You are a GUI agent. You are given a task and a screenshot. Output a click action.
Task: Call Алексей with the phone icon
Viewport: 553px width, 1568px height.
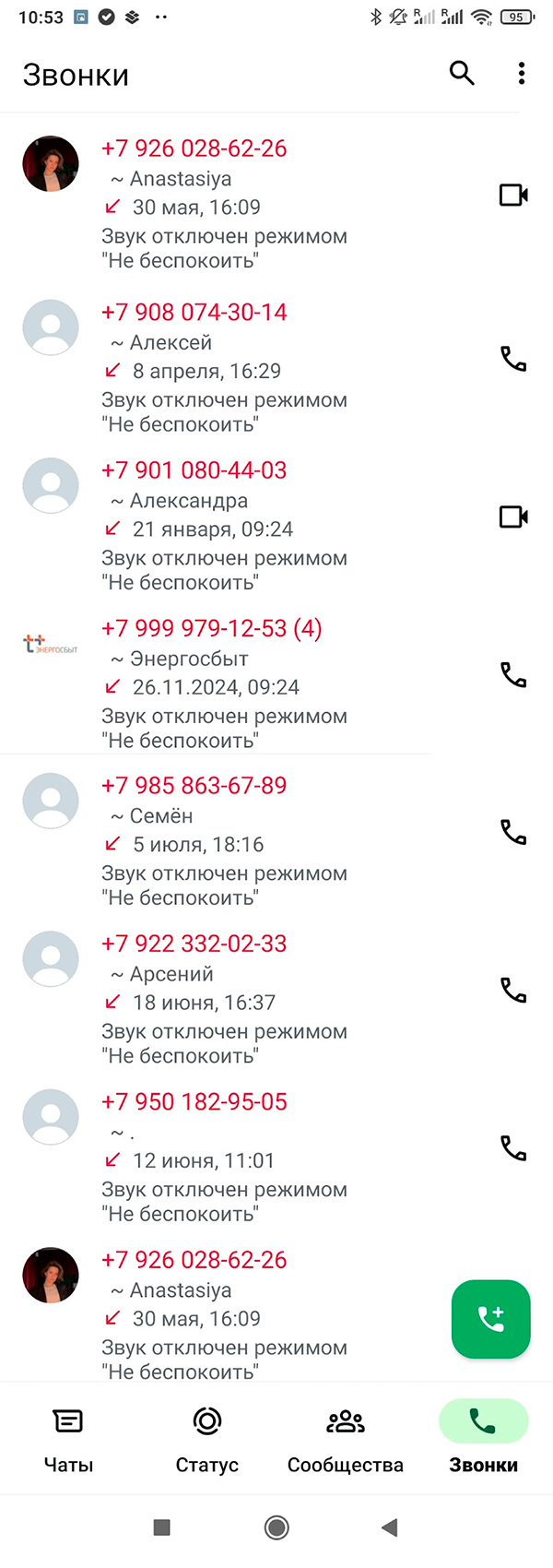click(513, 359)
